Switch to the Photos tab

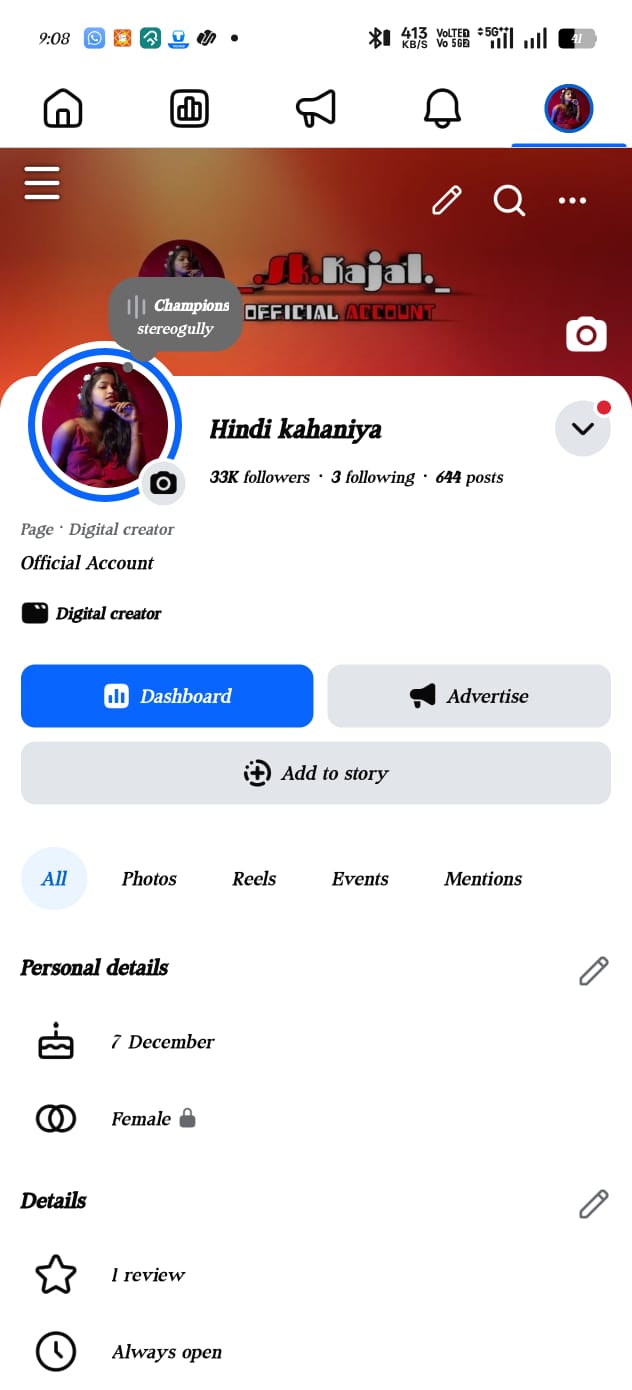click(x=149, y=879)
